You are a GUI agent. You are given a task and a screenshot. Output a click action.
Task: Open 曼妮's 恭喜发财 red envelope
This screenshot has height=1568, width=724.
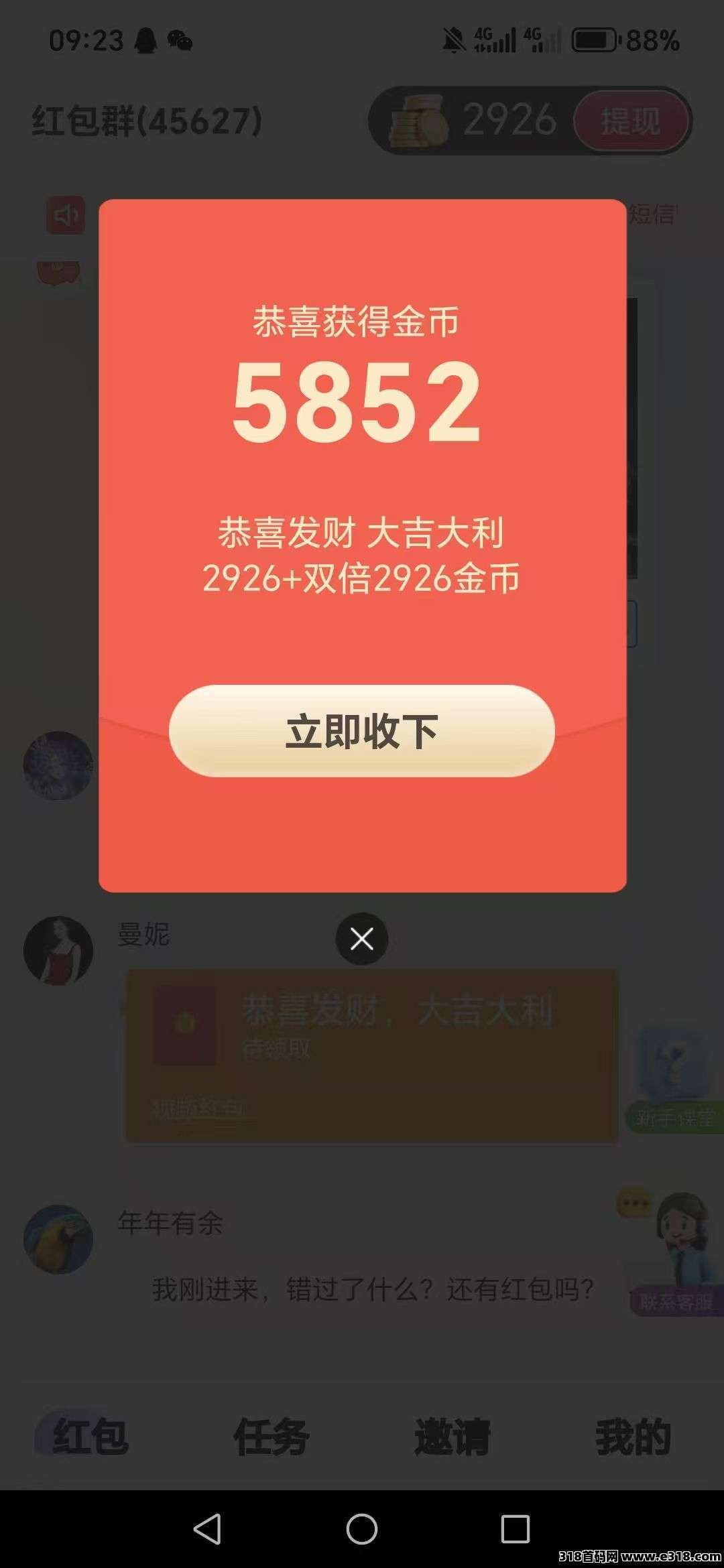372,1053
